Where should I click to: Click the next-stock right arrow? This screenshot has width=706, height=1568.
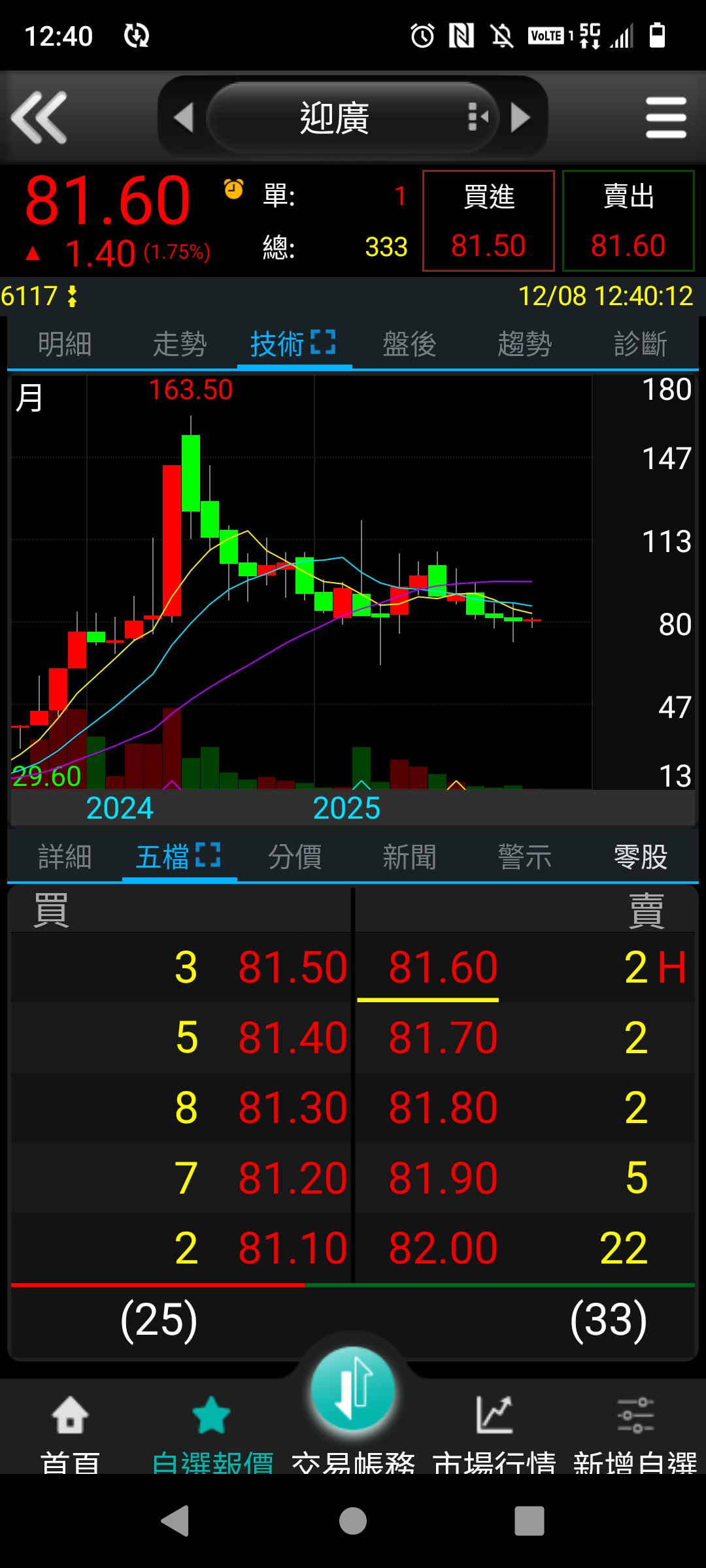click(x=520, y=116)
